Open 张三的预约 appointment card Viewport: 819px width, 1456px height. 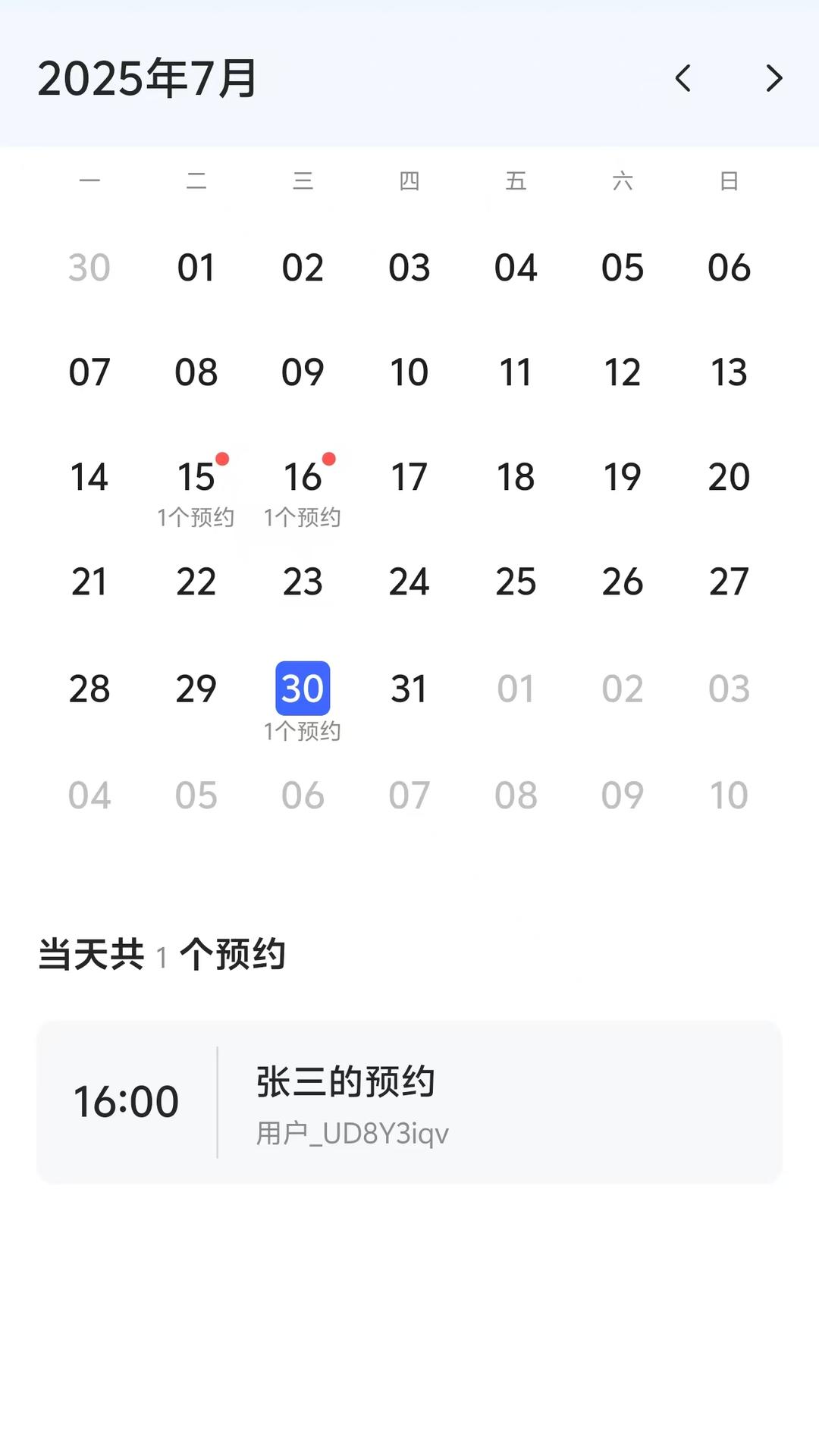tap(409, 1101)
